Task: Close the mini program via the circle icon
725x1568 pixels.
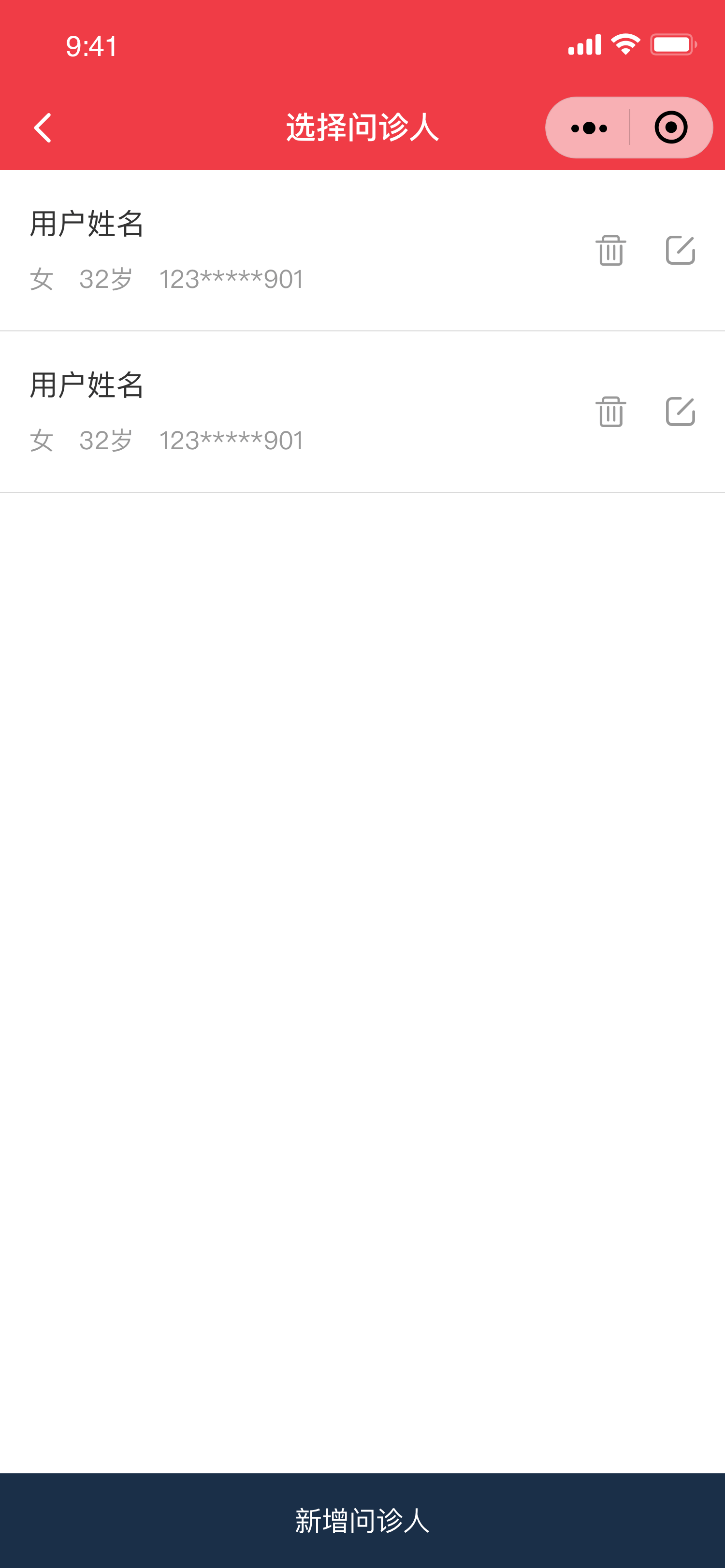Action: pos(671,128)
